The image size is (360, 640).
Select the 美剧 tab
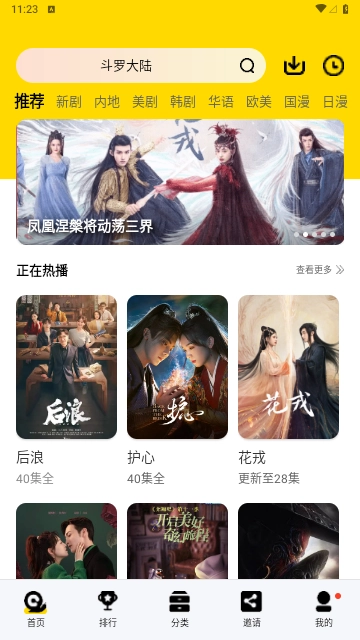coord(145,102)
